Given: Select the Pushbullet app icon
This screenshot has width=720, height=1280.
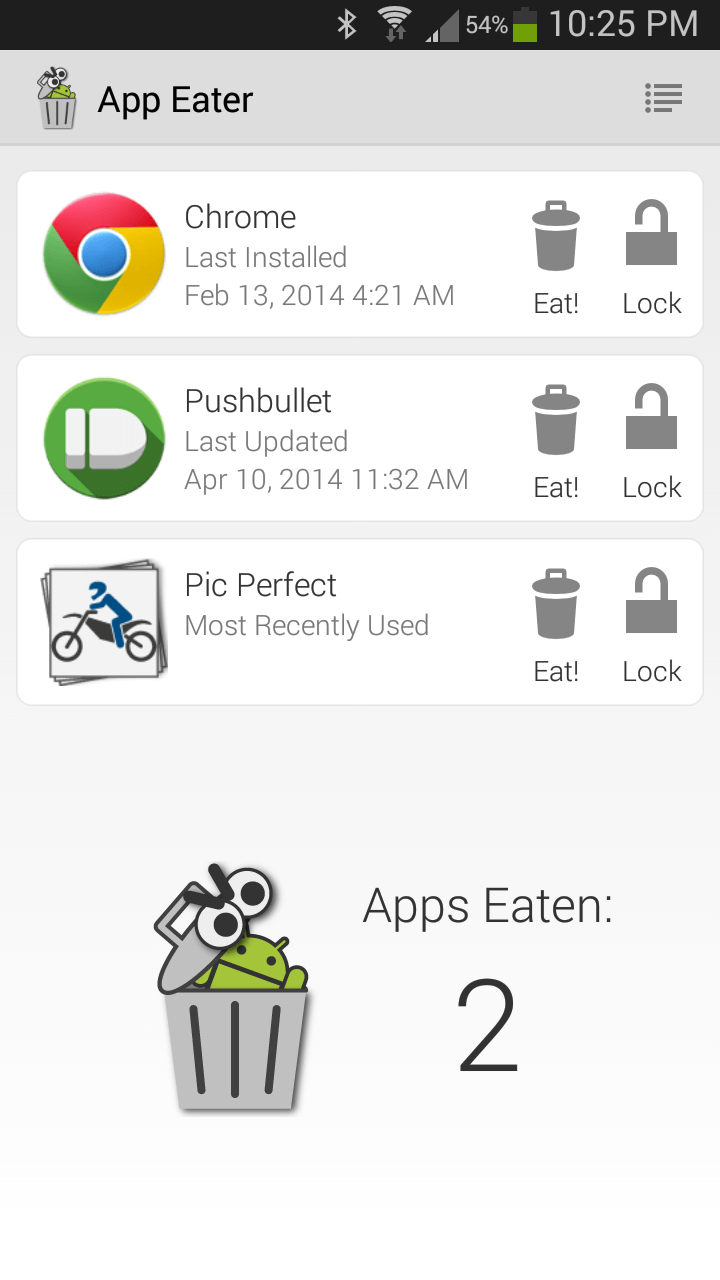Looking at the screenshot, I should click(103, 437).
